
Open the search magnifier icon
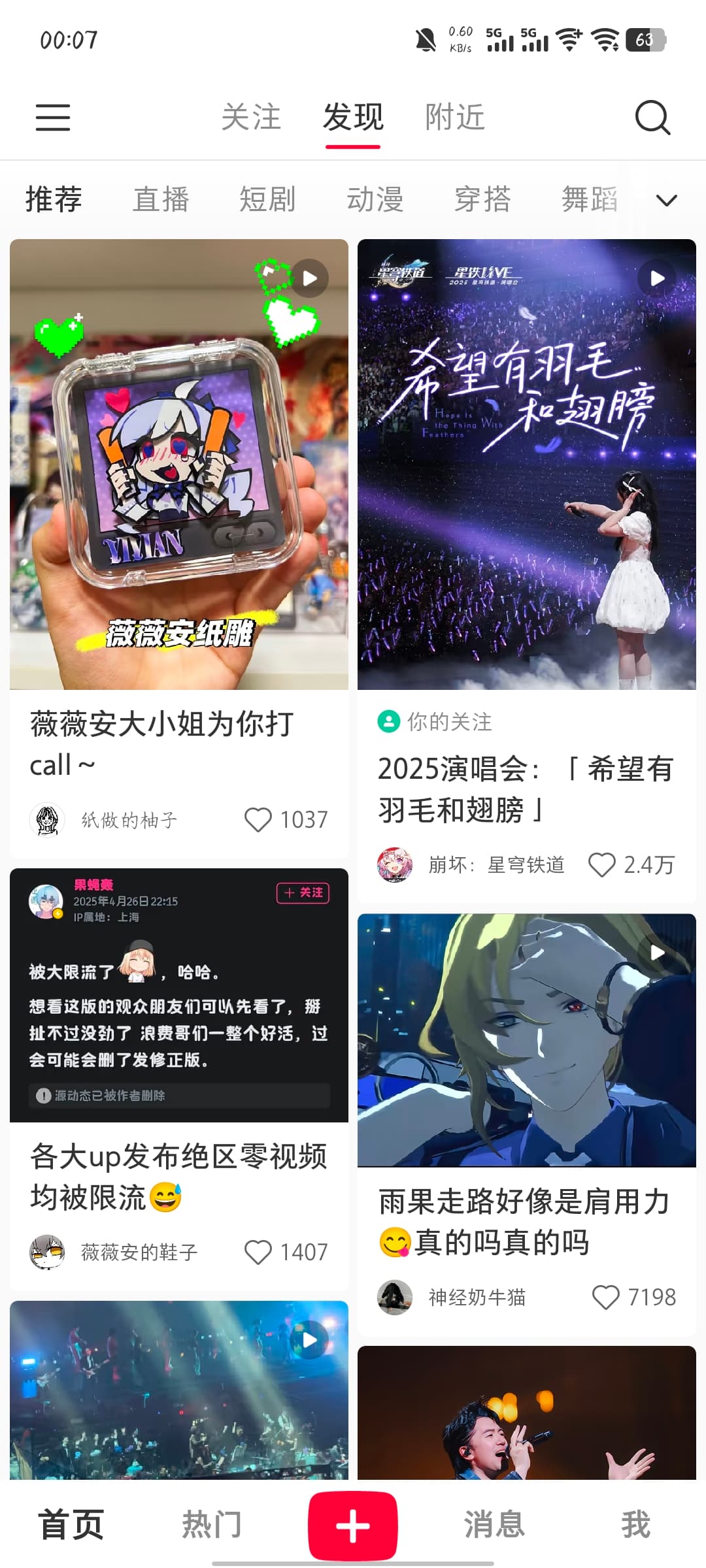coord(652,118)
